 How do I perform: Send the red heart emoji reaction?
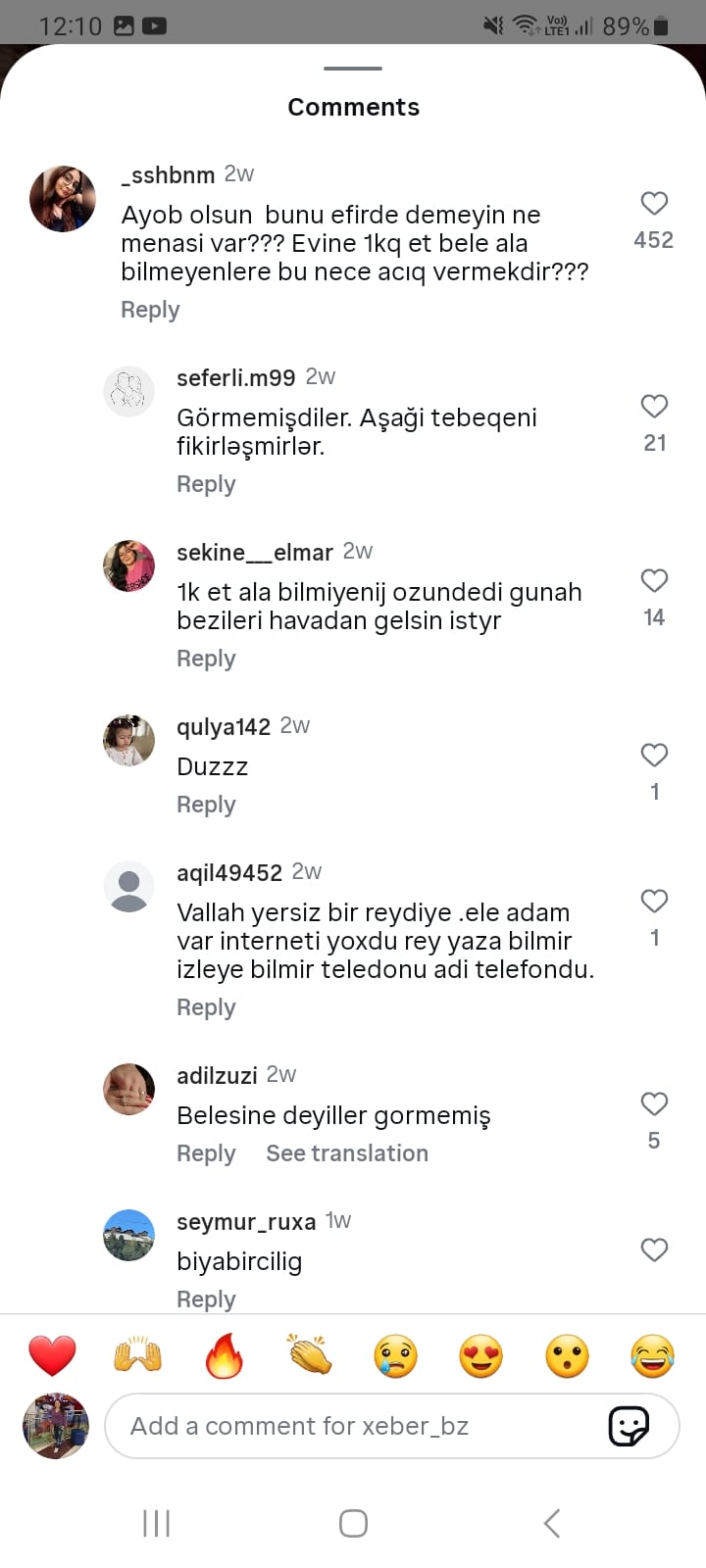52,1356
